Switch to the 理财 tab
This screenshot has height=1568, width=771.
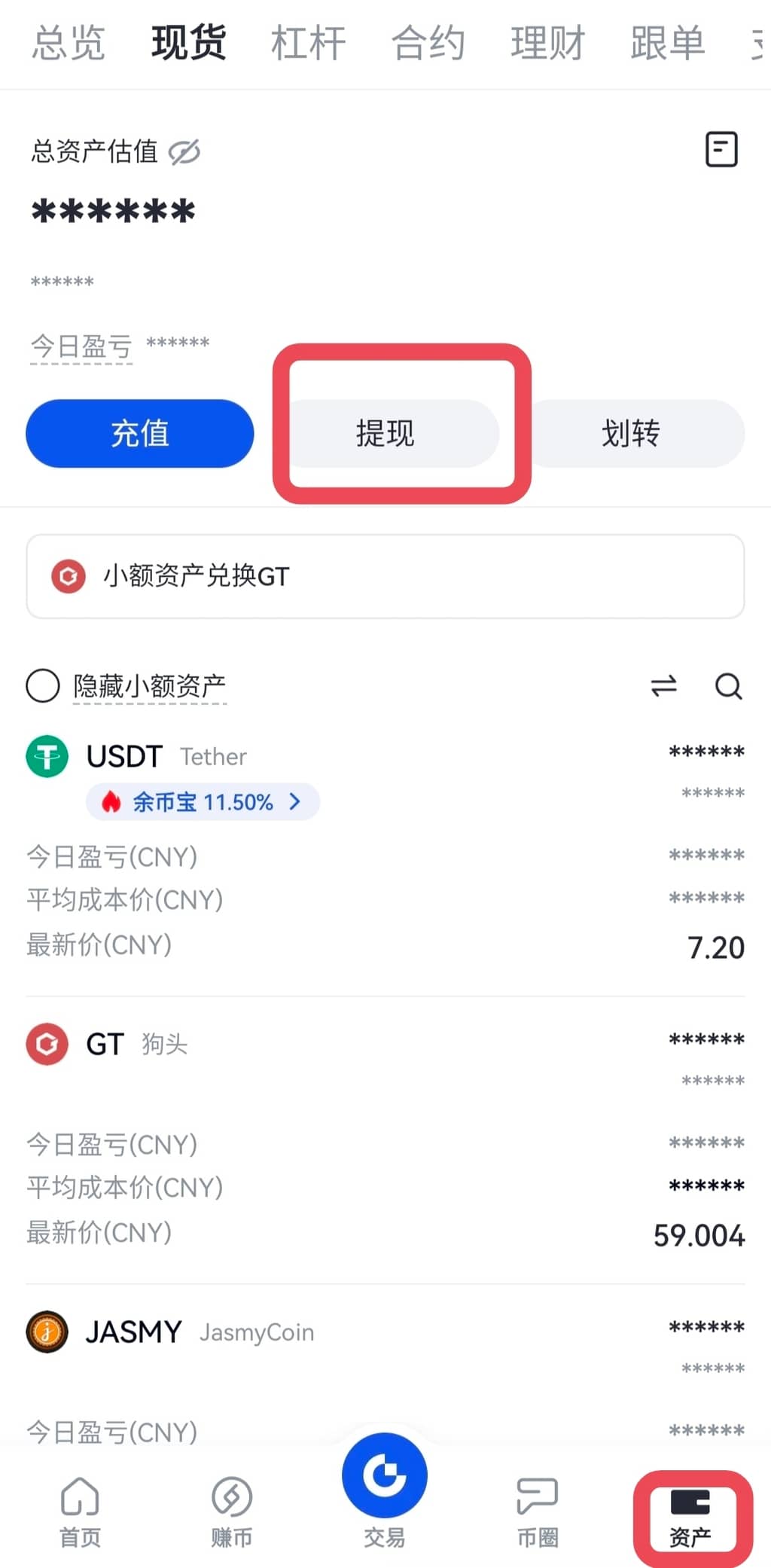click(x=547, y=43)
